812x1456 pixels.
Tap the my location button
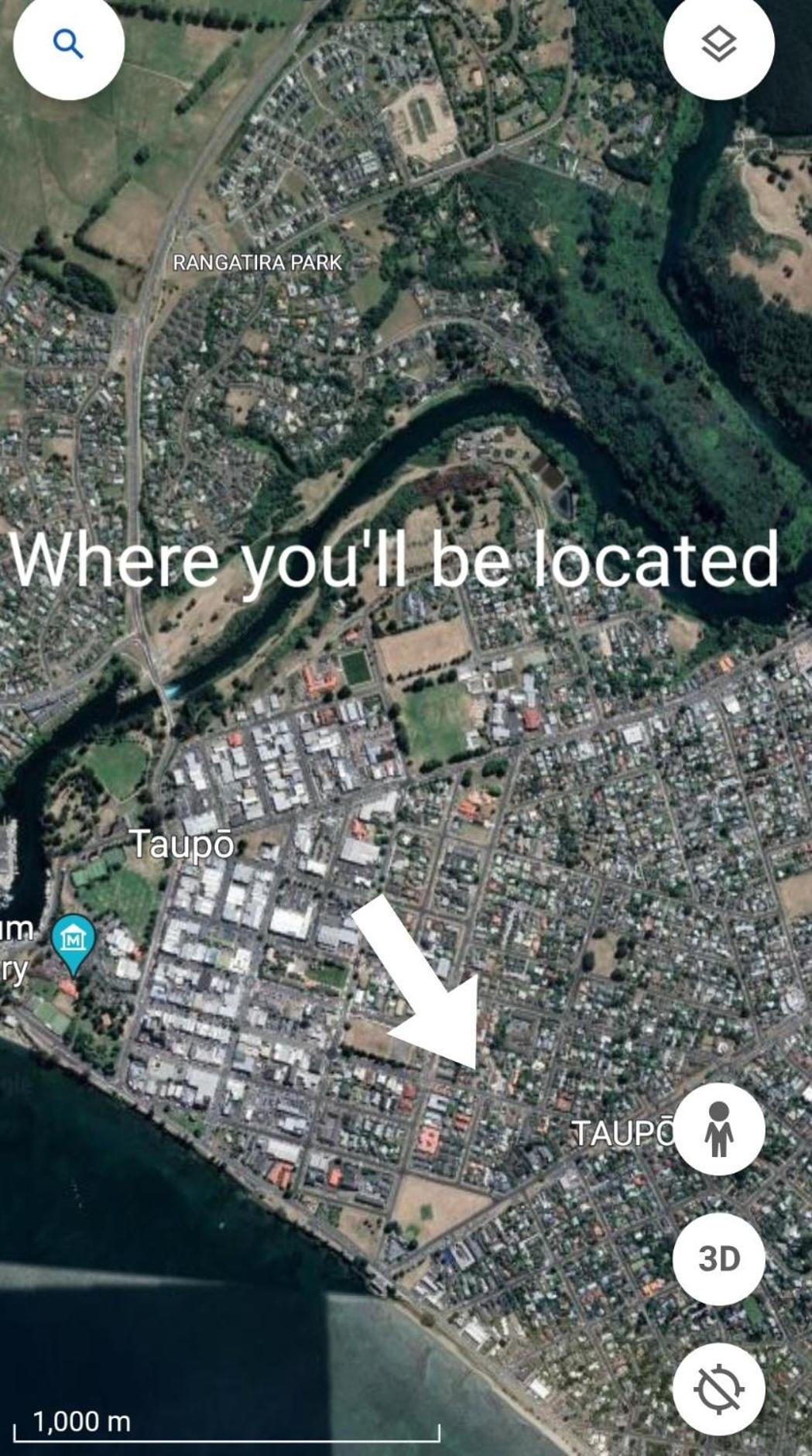[x=718, y=1389]
